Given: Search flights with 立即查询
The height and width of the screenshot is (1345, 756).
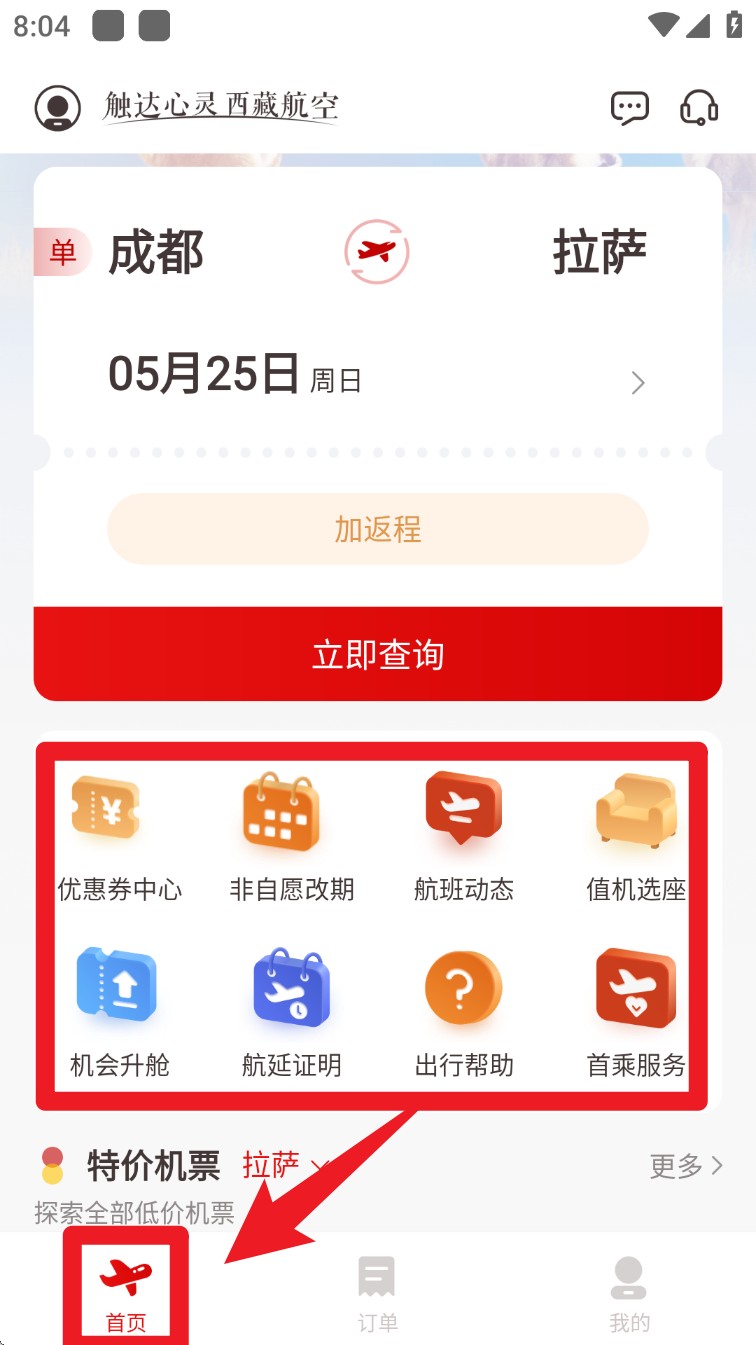Looking at the screenshot, I should 377,654.
